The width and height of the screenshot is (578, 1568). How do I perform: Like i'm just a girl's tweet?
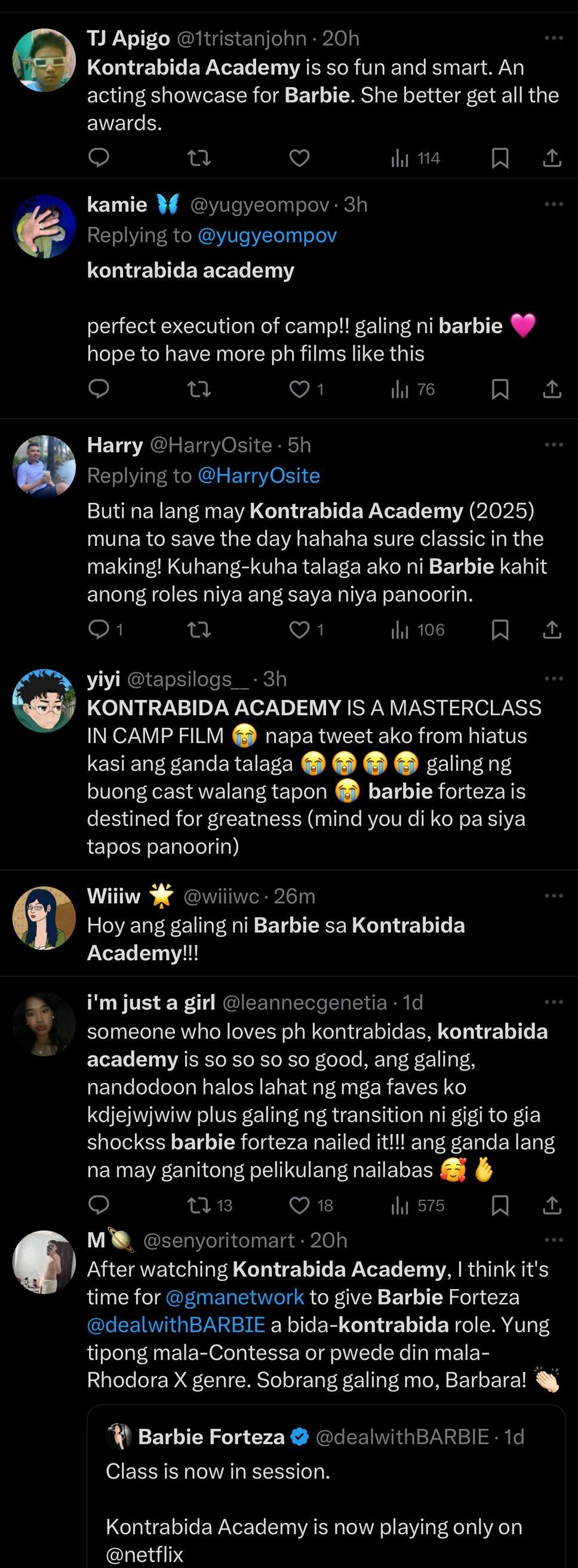299,1204
